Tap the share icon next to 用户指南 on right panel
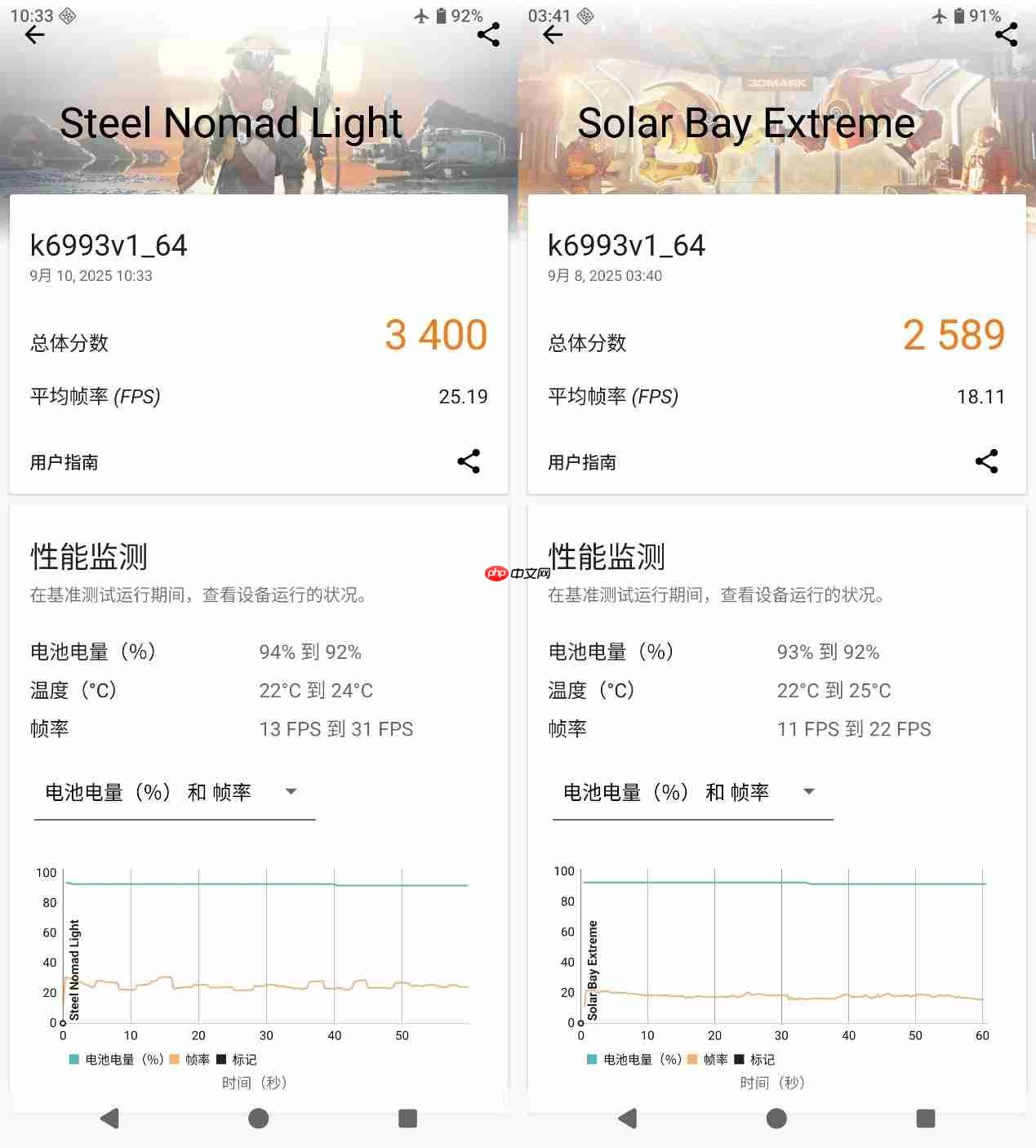1036x1148 pixels. [987, 461]
